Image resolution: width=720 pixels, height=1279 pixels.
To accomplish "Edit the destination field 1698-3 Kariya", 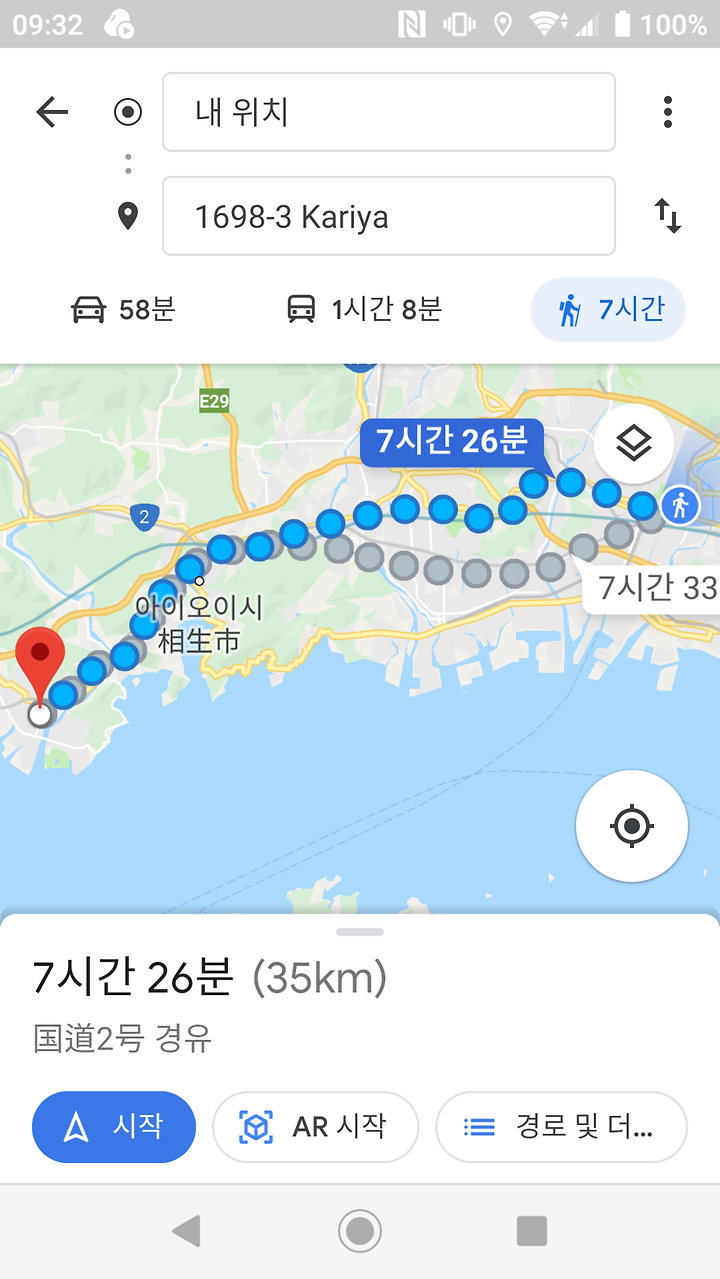I will coord(388,216).
